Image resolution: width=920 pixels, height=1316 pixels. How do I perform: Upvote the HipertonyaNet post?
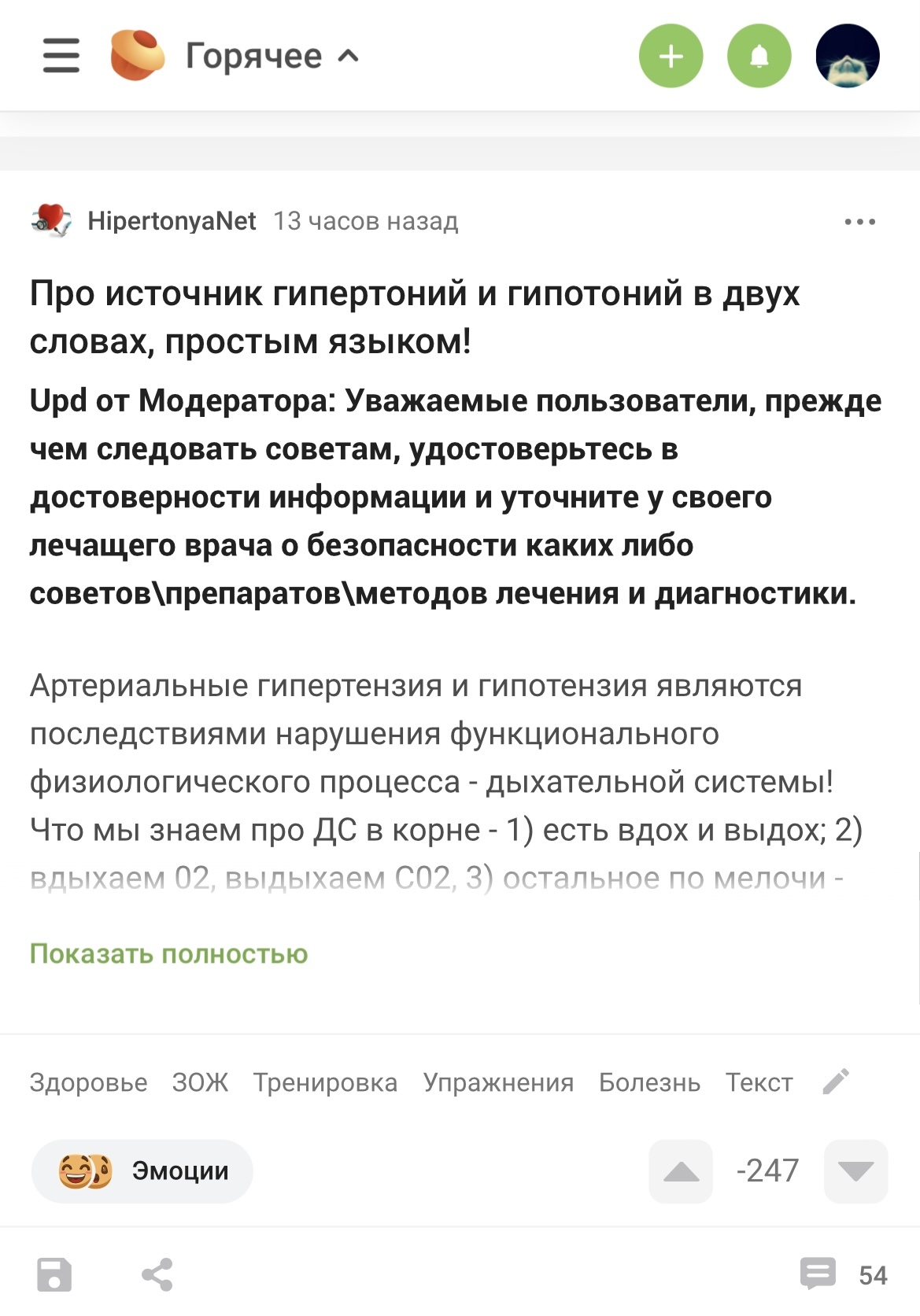pos(681,1171)
